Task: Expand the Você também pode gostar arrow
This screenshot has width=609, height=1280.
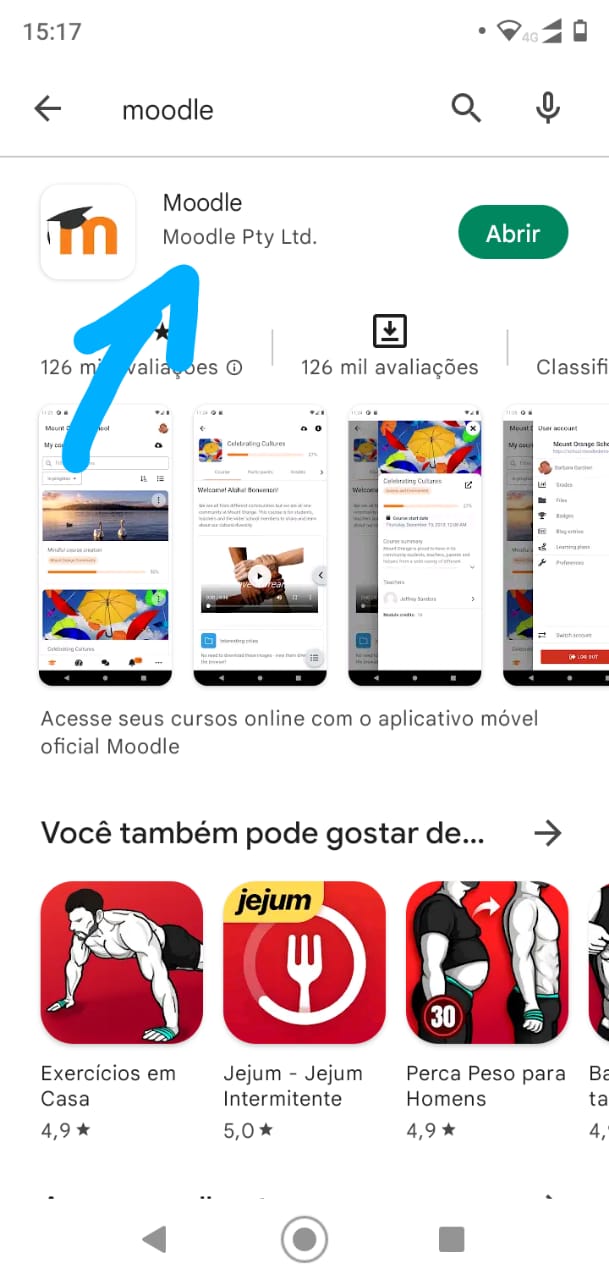Action: [547, 832]
